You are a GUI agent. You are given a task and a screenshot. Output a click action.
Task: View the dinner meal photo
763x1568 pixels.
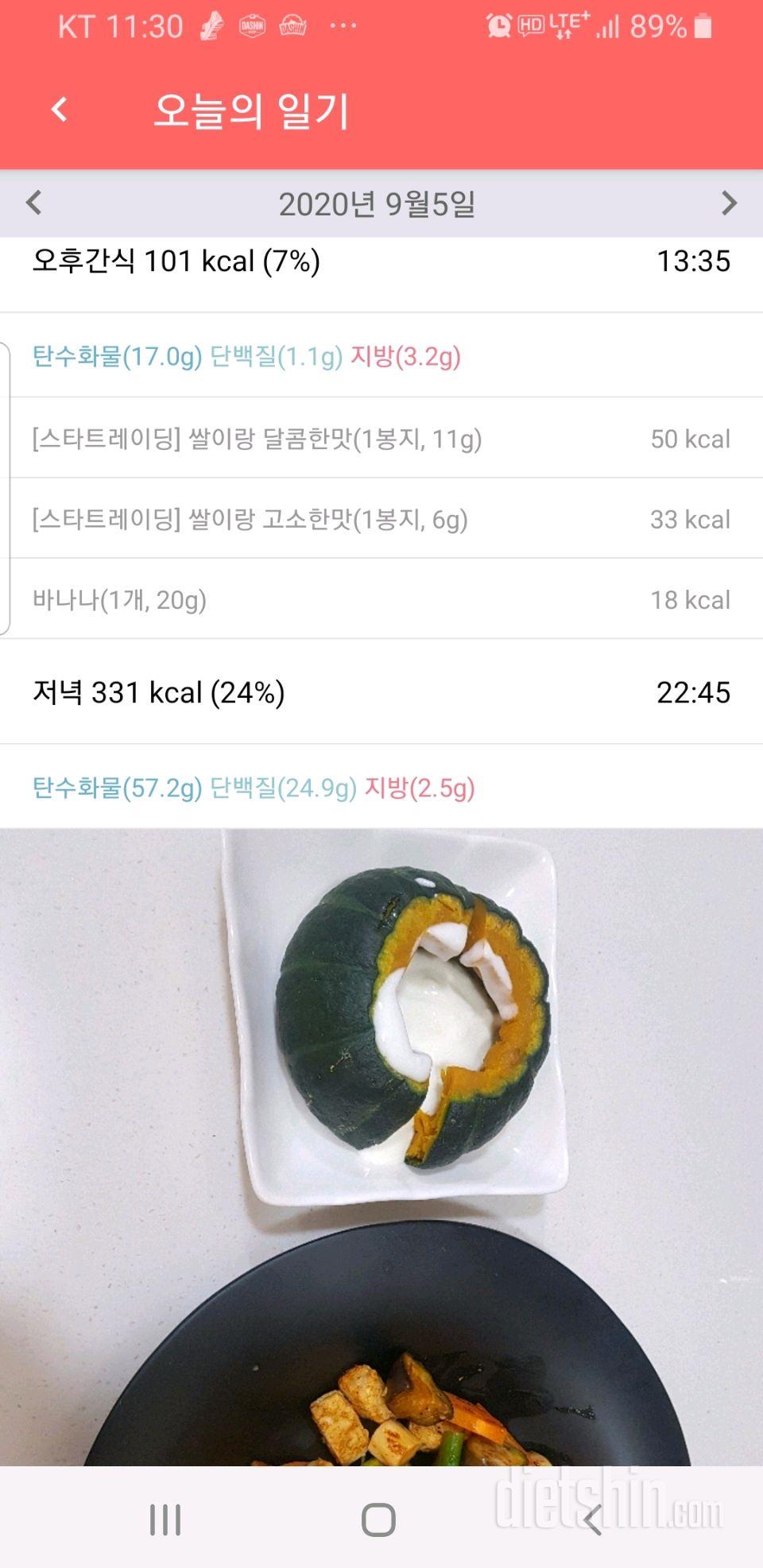[381, 1144]
